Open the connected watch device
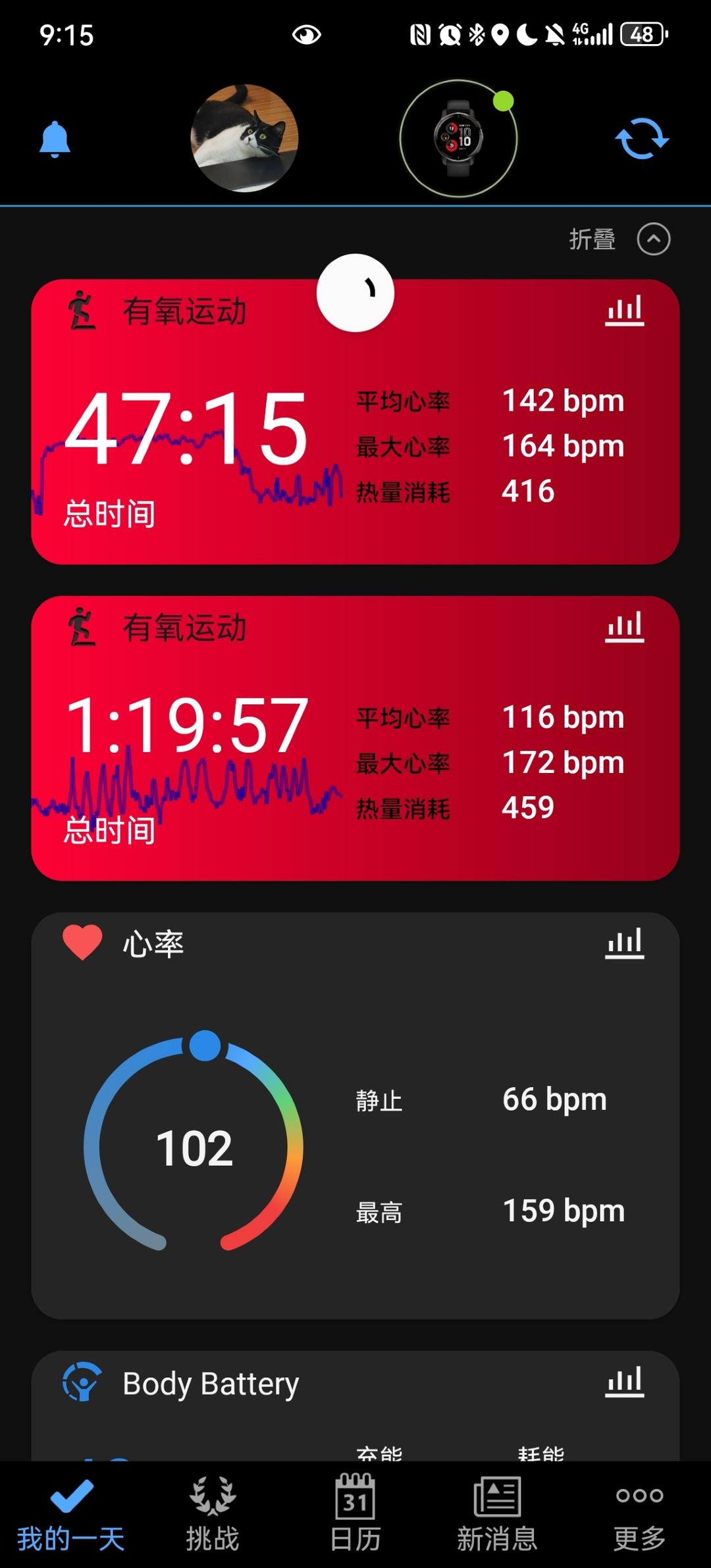The image size is (711, 1568). [x=458, y=138]
